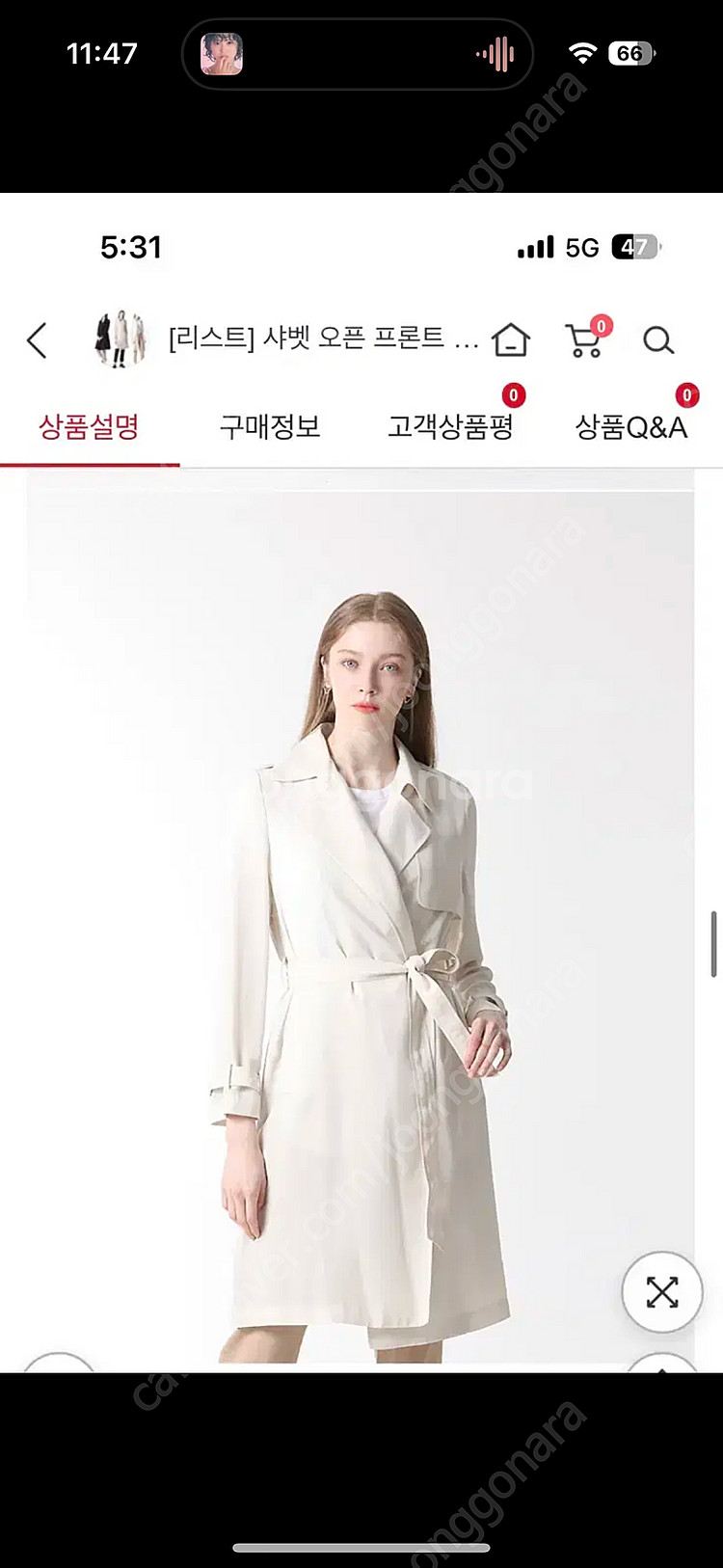Open the search magnifier icon
Image resolution: width=723 pixels, height=1568 pixels.
pyautogui.click(x=658, y=340)
